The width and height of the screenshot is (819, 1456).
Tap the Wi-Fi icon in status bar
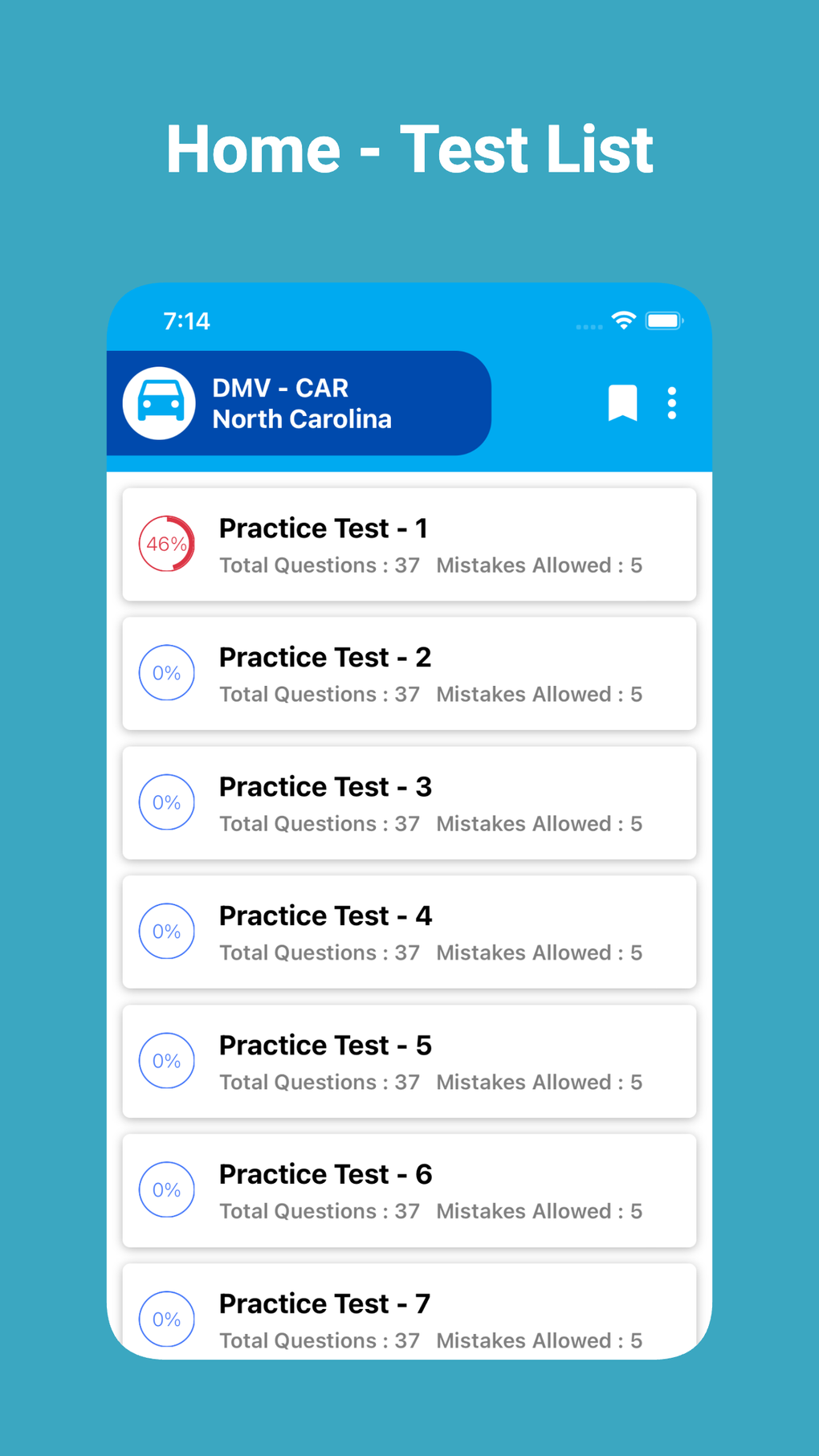[x=623, y=319]
